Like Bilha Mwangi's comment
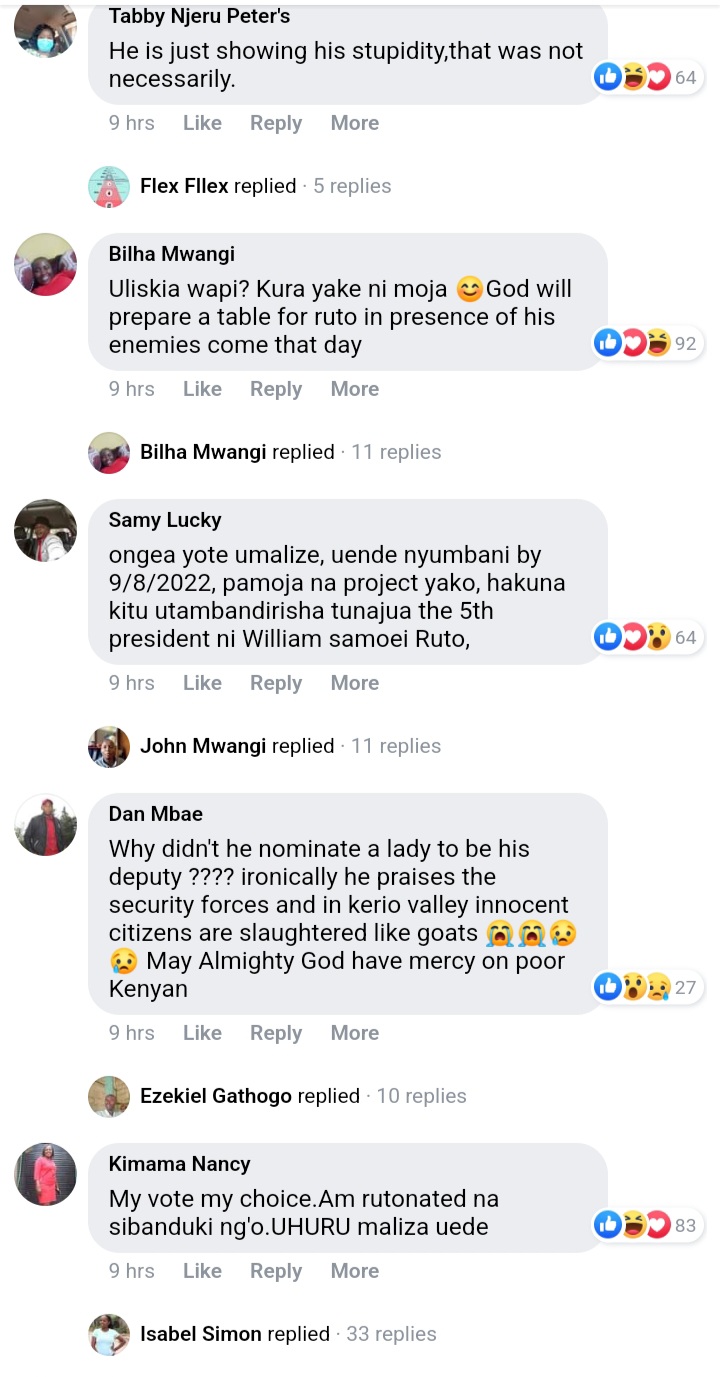Viewport: 720px width, 1377px height. [x=202, y=389]
